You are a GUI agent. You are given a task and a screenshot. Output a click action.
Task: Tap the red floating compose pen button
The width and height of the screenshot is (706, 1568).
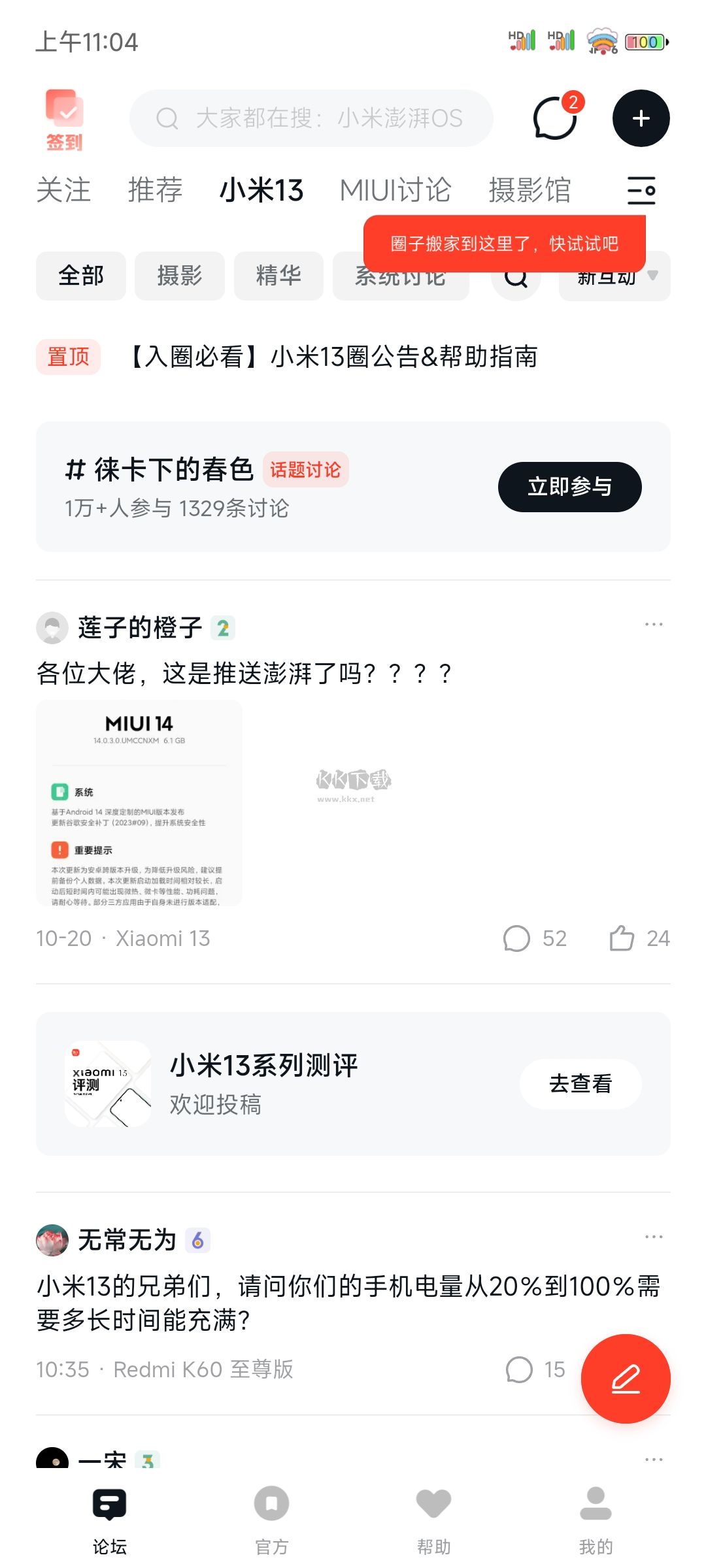click(x=626, y=1379)
